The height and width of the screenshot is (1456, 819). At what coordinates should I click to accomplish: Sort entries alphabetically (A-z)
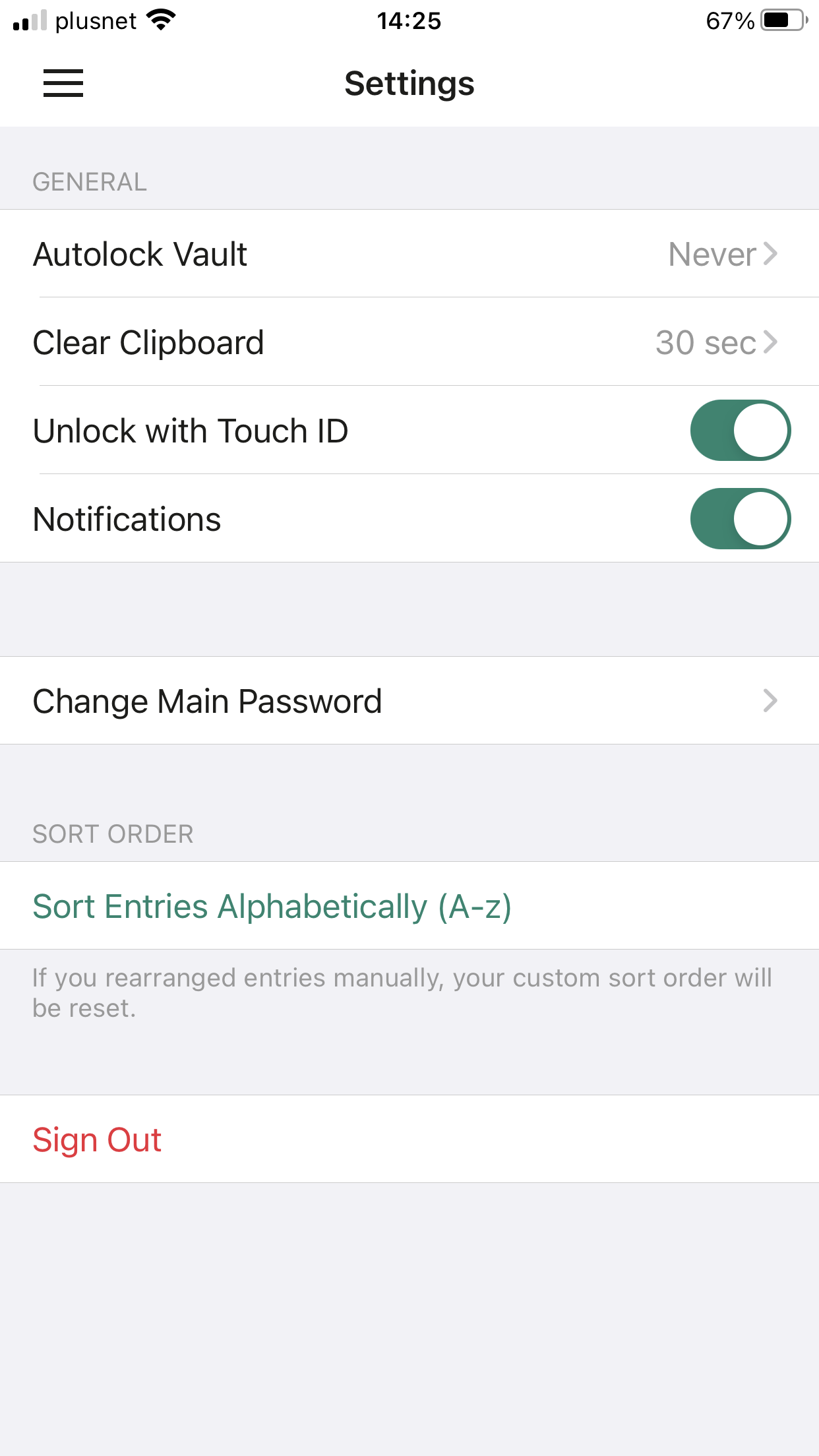[409, 906]
